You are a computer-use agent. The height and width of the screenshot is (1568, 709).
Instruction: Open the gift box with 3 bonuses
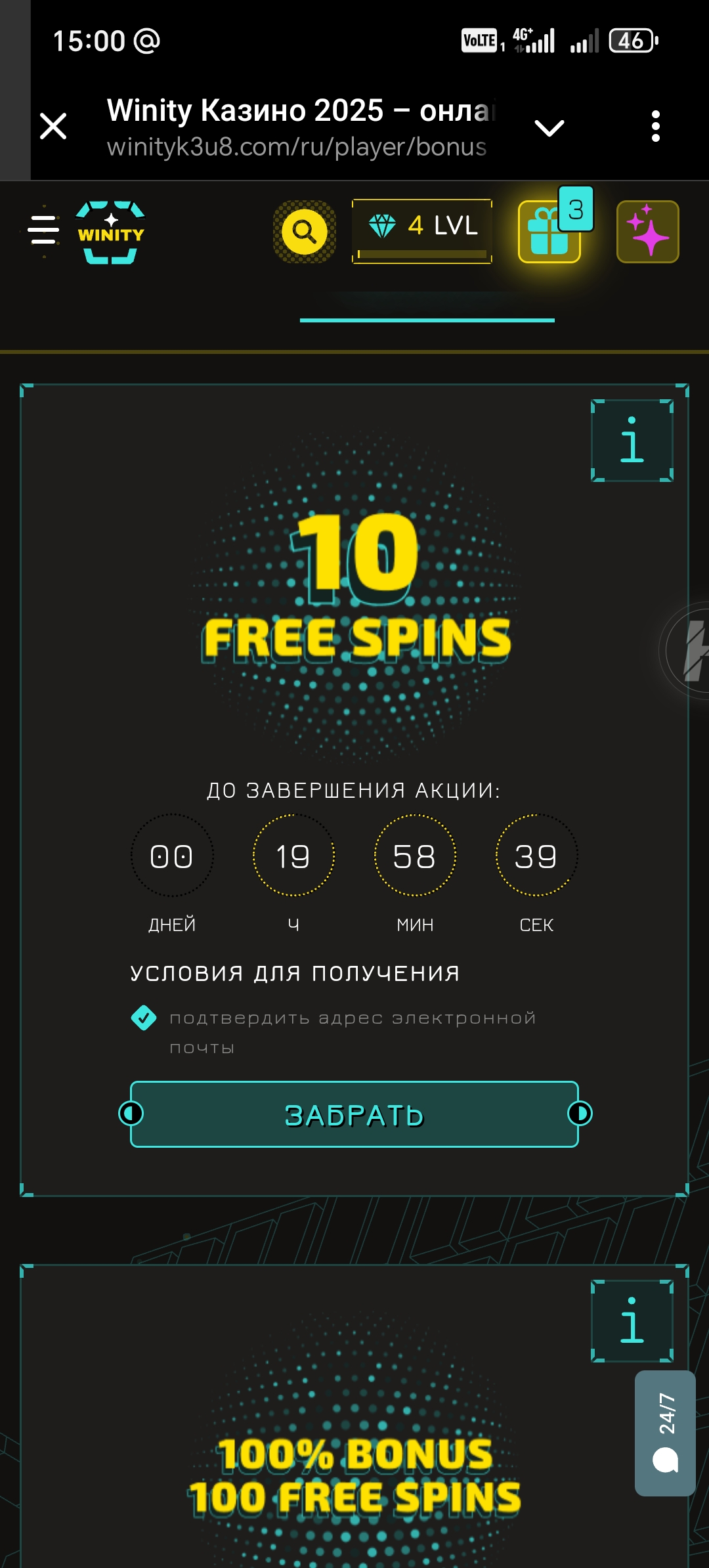549,231
